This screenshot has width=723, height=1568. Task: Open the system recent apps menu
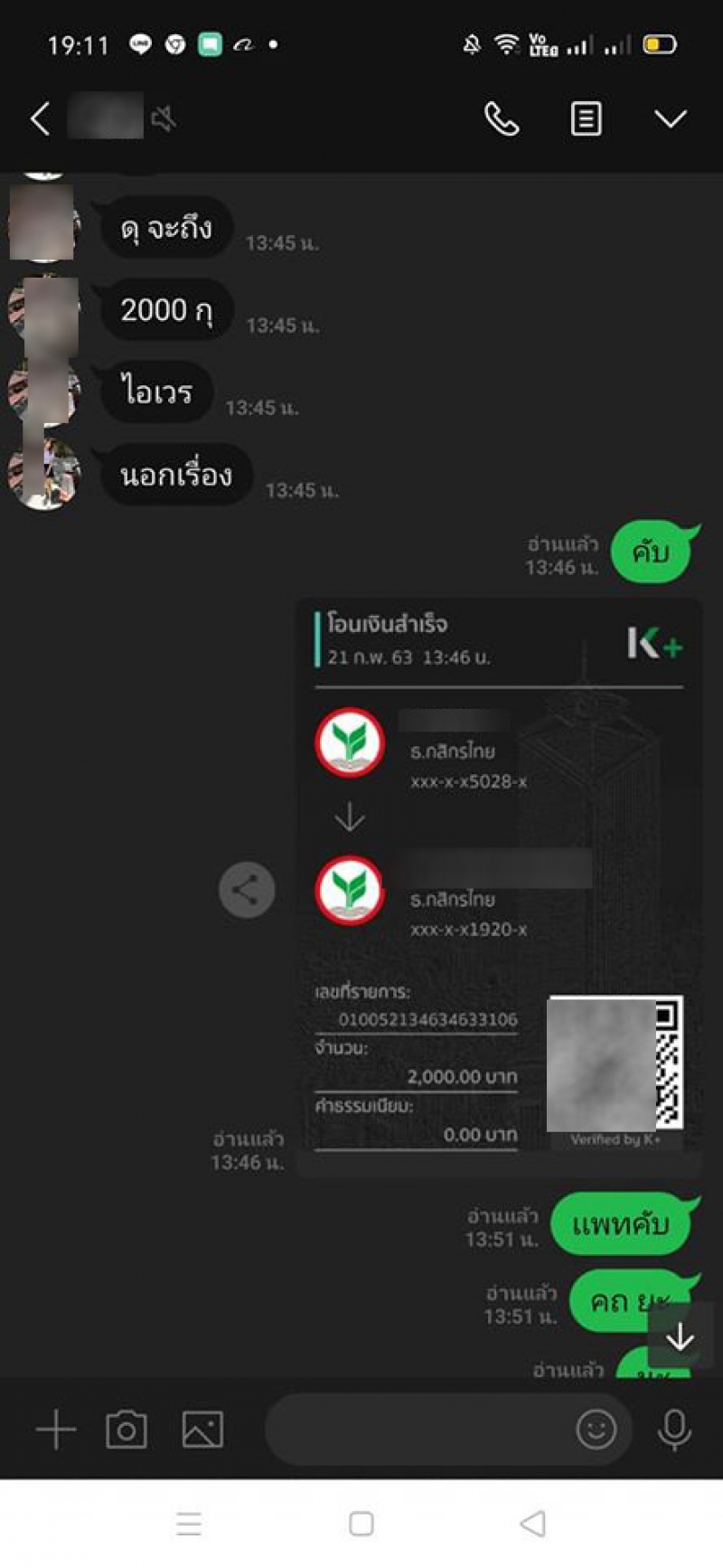189,1524
